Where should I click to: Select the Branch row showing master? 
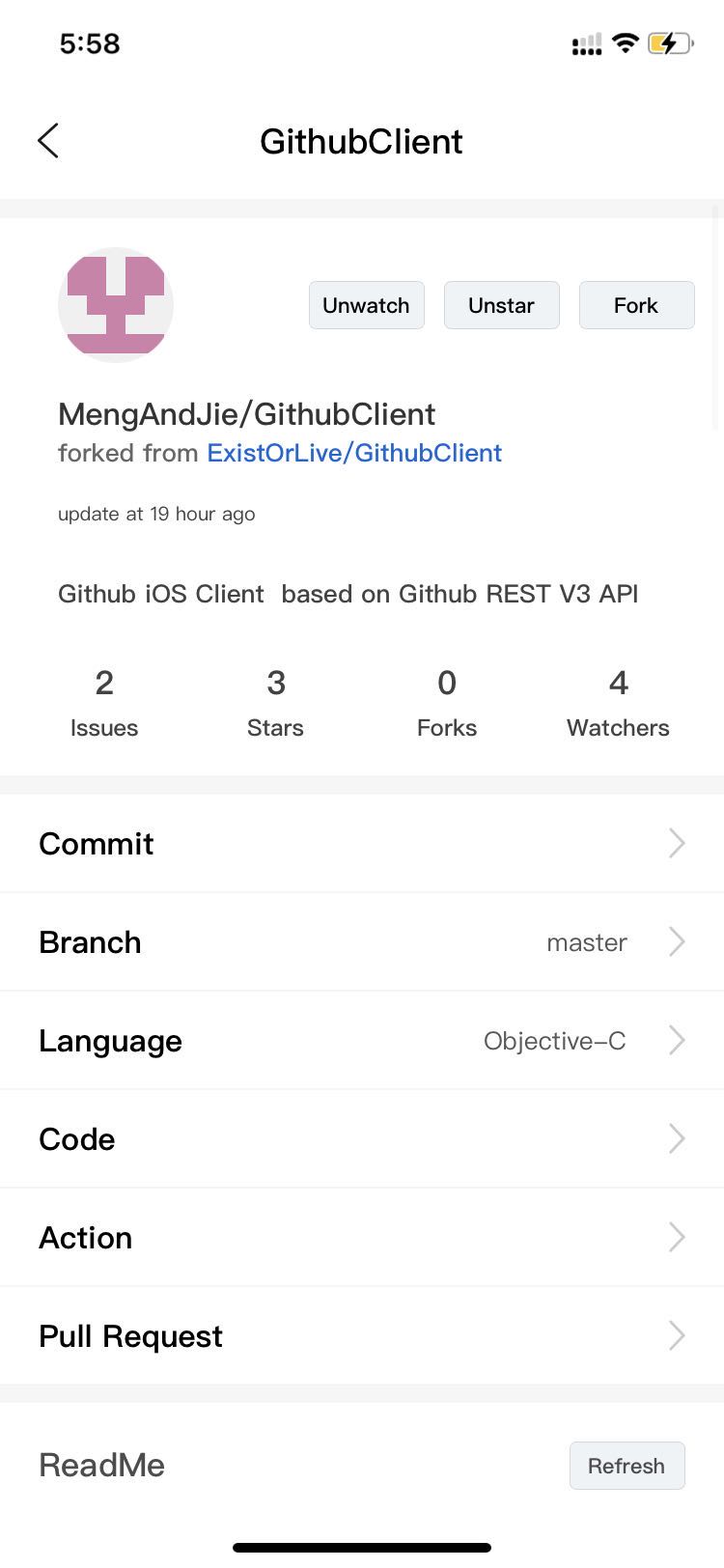pyautogui.click(x=362, y=942)
